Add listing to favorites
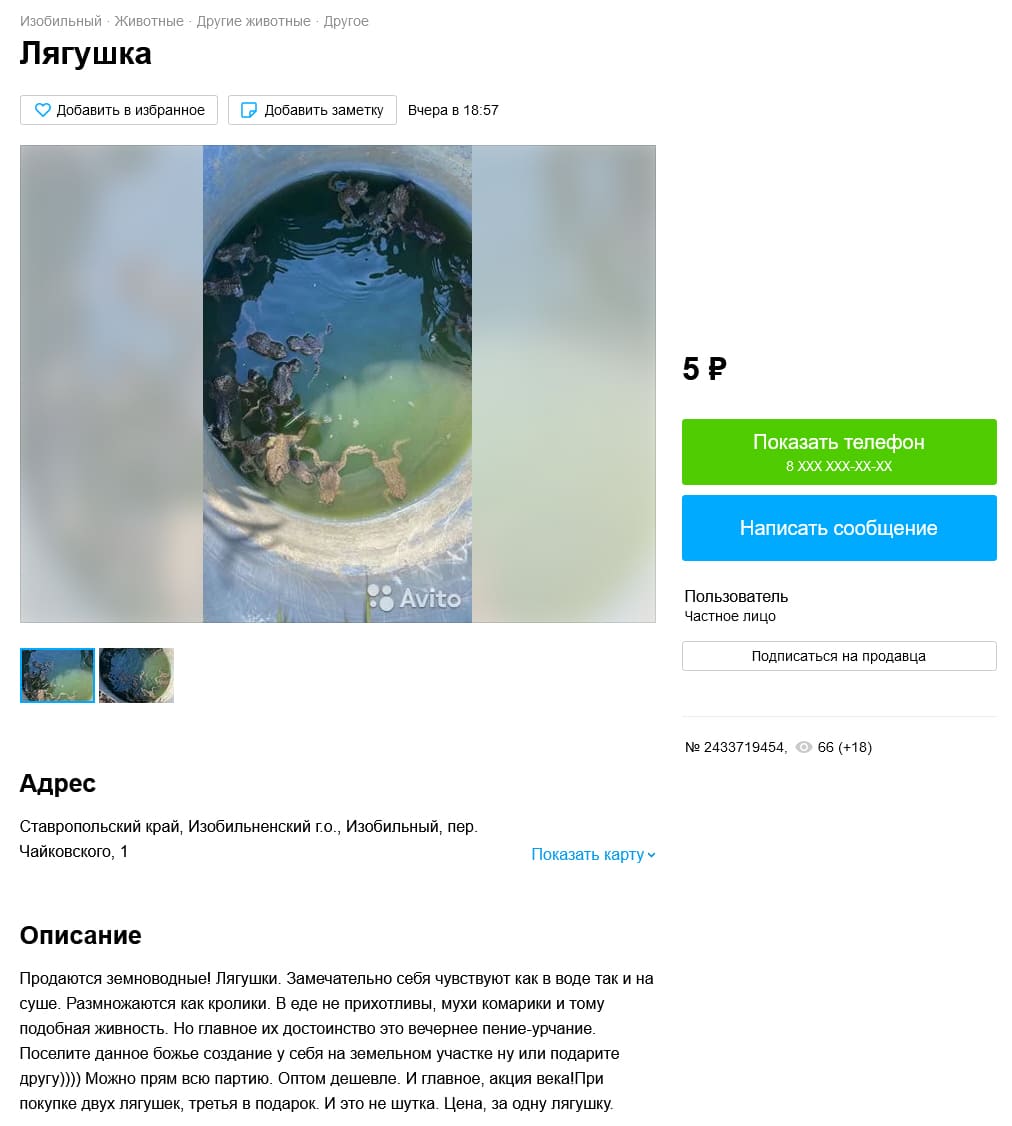The width and height of the screenshot is (1012, 1126). click(x=119, y=110)
